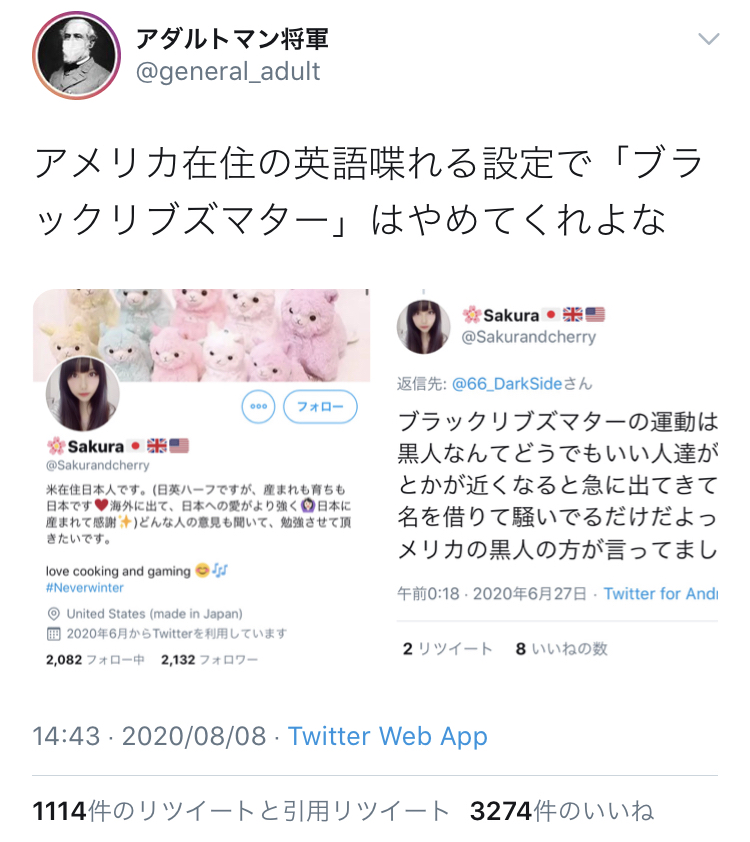Open the @general_adult profile from the handle
Viewport: 750px width, 842px height.
228,72
